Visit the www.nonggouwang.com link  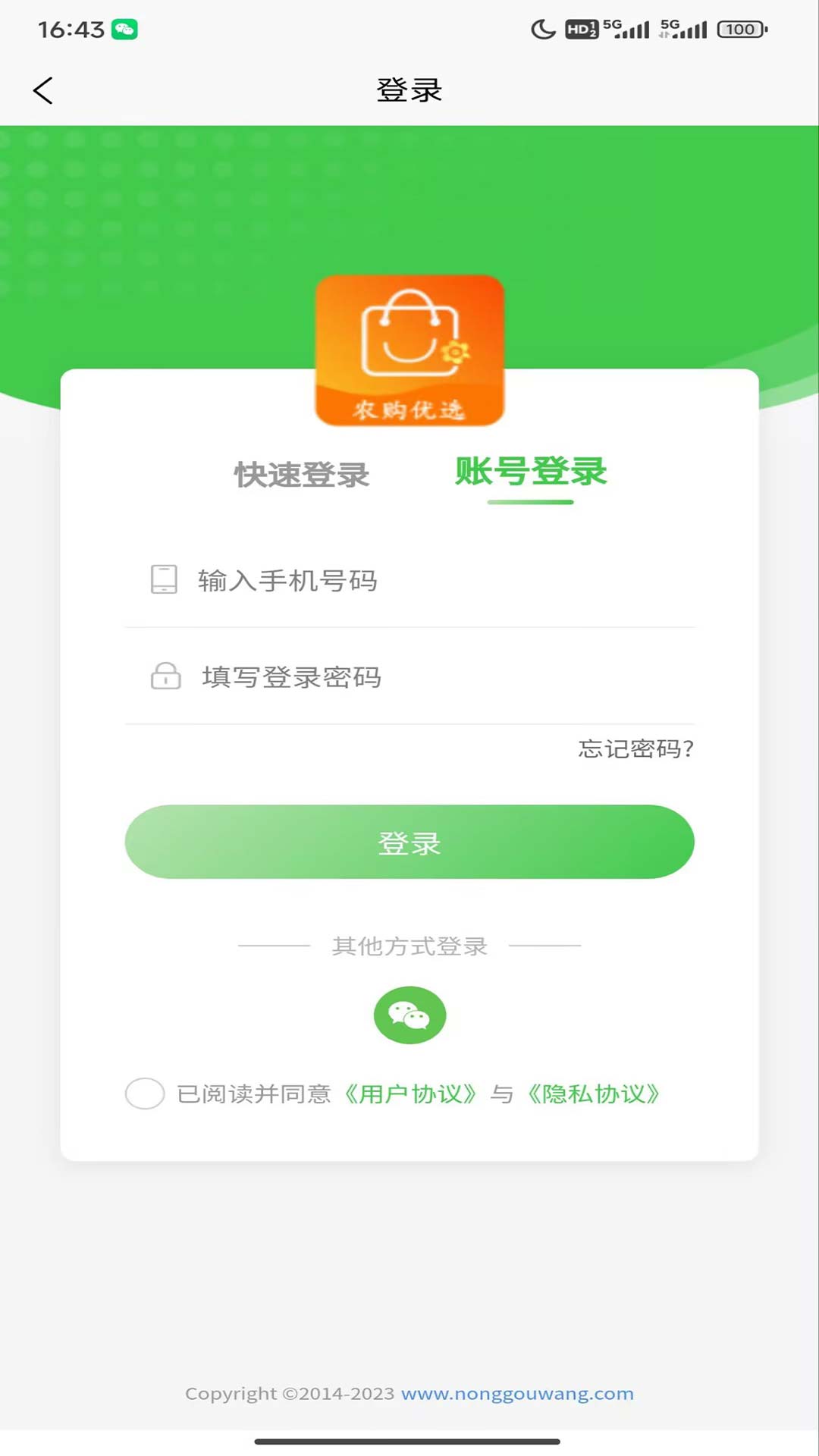517,1393
